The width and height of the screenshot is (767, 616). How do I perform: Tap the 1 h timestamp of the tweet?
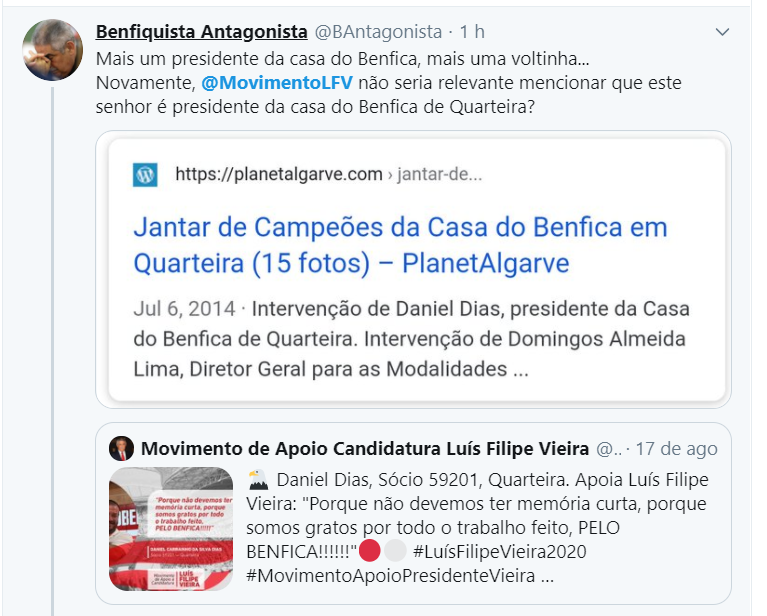[472, 32]
